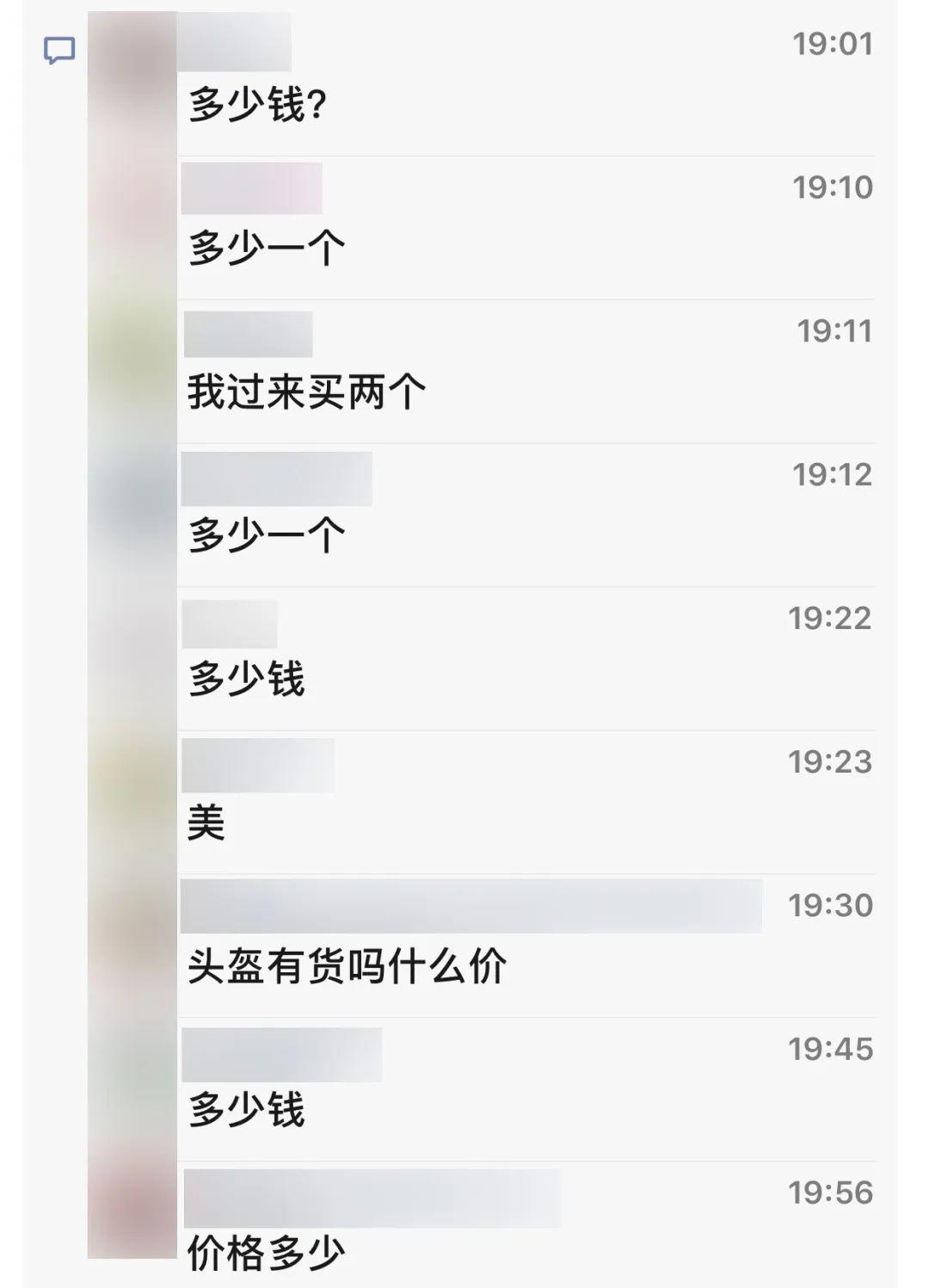Open the 19:01 message asking 多少钱?
Image resolution: width=929 pixels, height=1288 pixels.
coord(258,106)
